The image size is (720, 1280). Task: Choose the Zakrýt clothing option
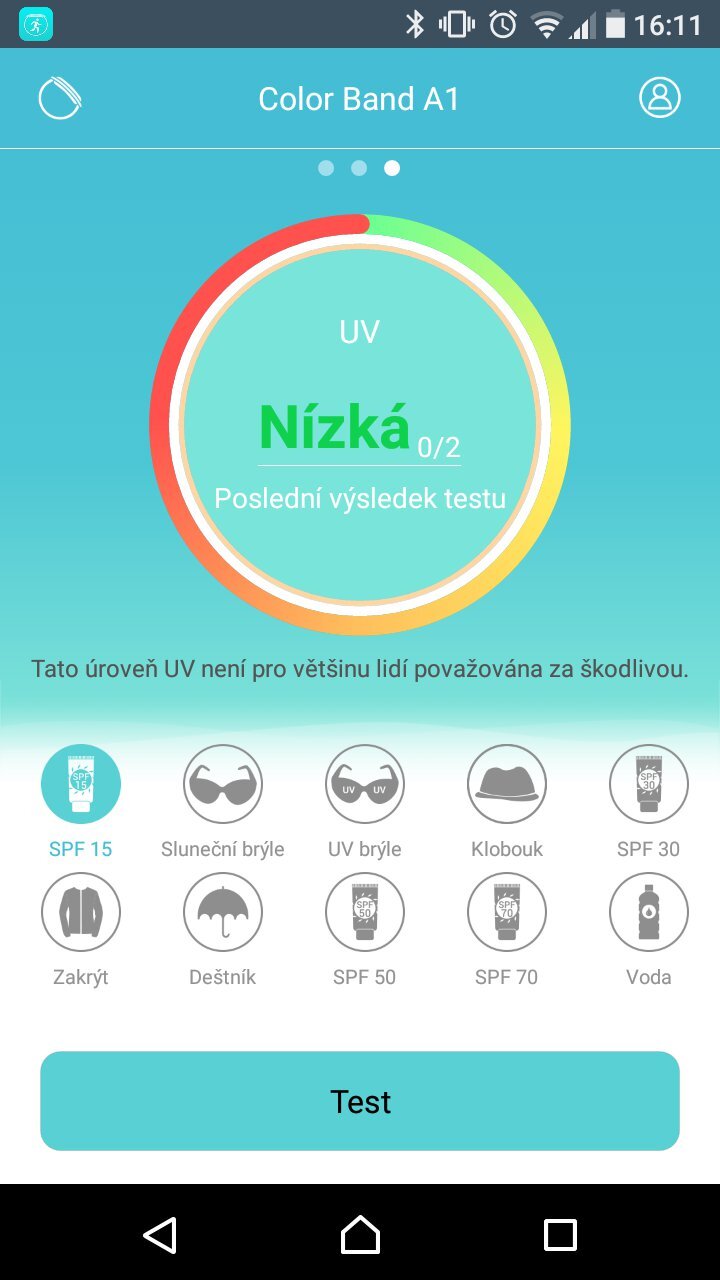(x=81, y=912)
